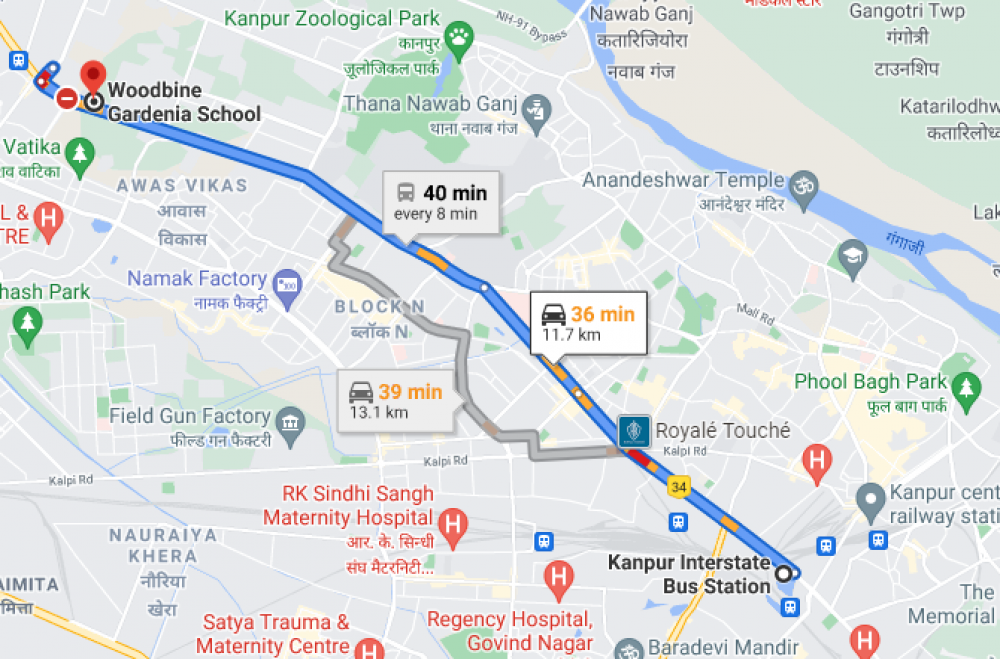This screenshot has width=1000, height=659.
Task: Open Kanpur central railway station marker
Action: [x=871, y=497]
